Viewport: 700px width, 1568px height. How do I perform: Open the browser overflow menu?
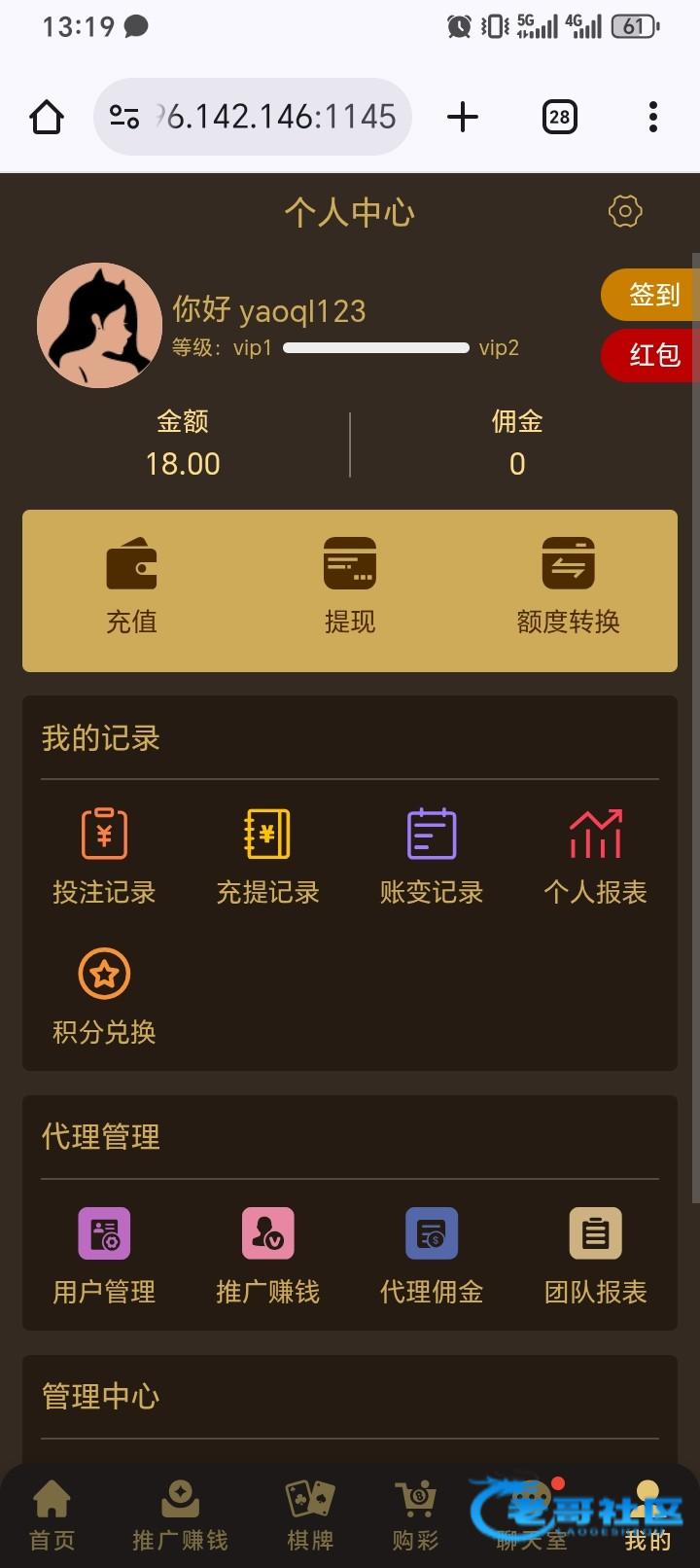pyautogui.click(x=652, y=117)
